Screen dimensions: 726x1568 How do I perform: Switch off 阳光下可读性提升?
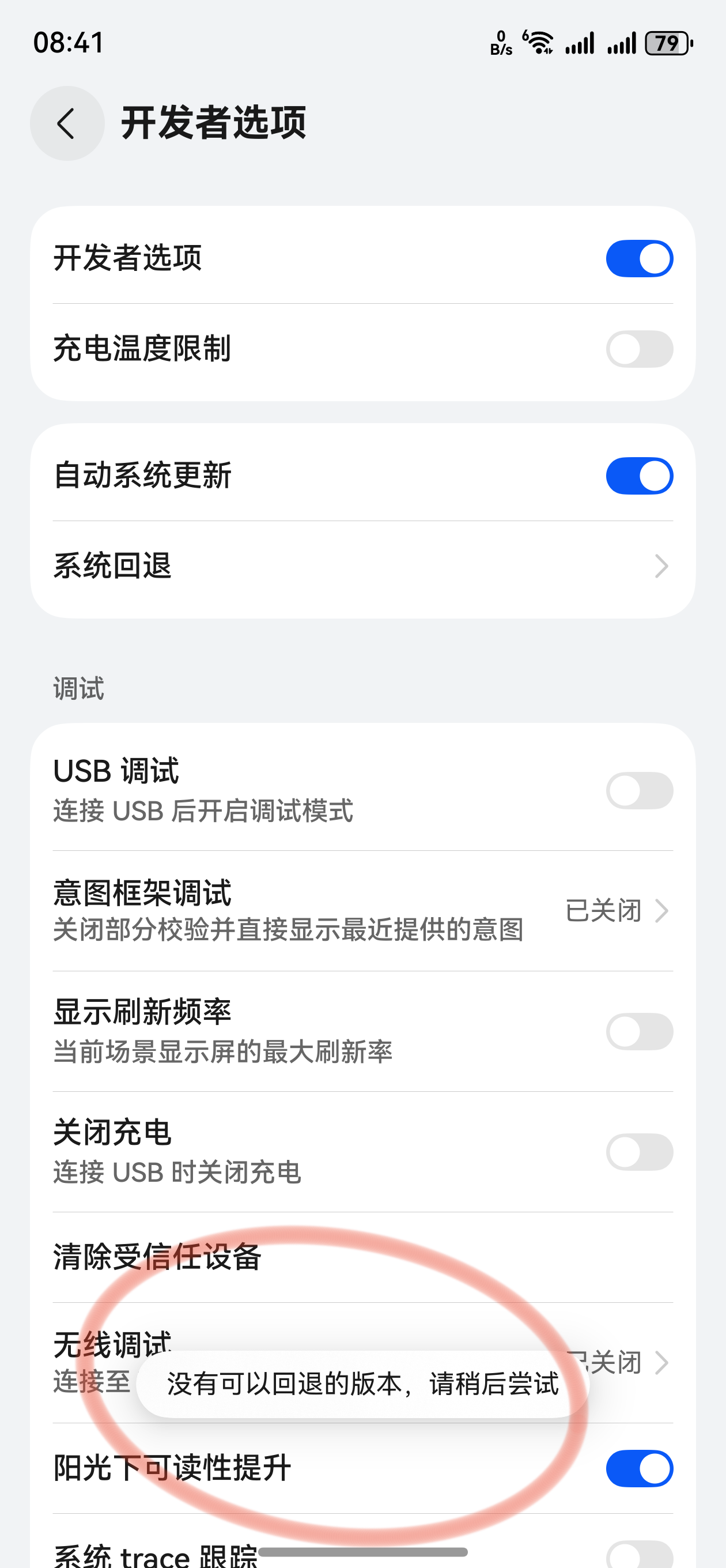pyautogui.click(x=639, y=1469)
